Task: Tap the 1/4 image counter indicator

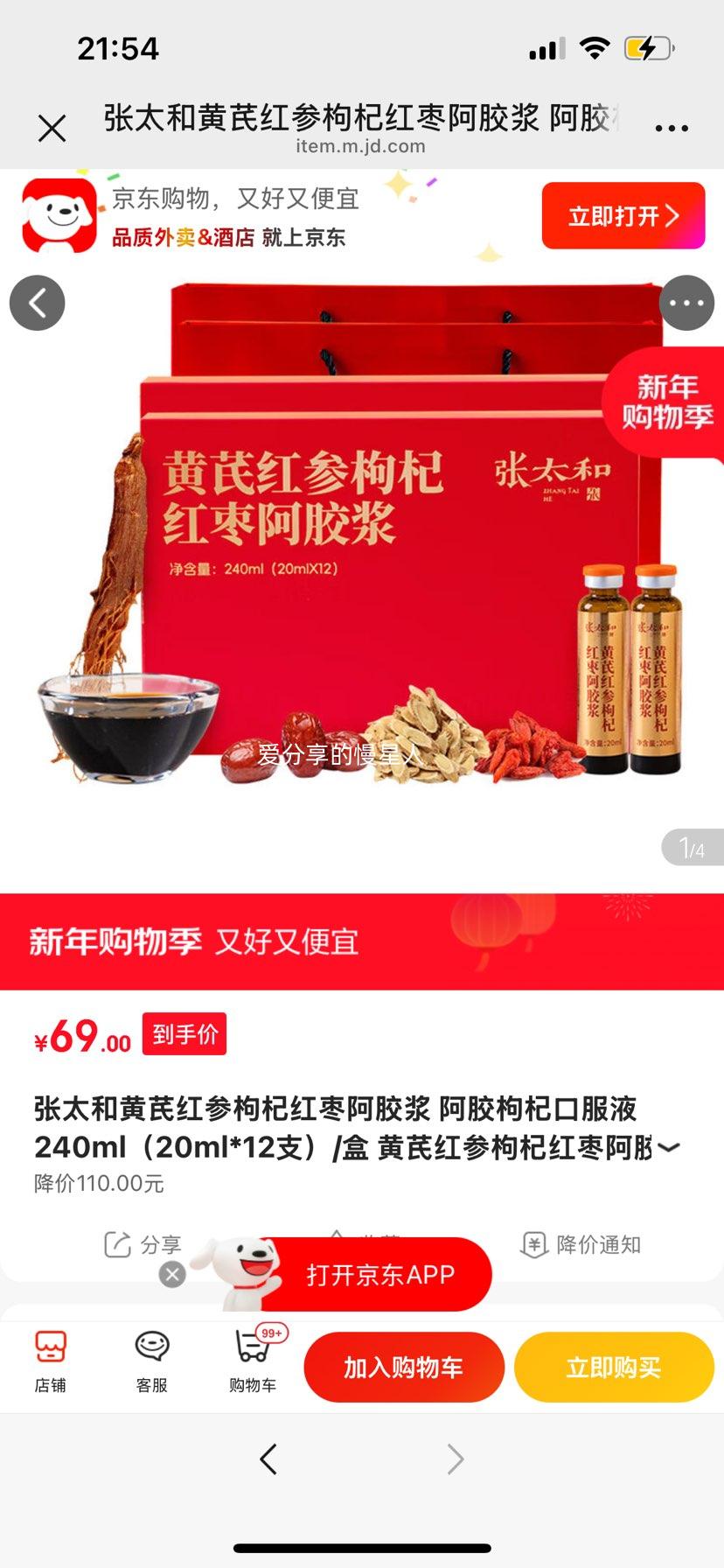Action: coord(693,846)
